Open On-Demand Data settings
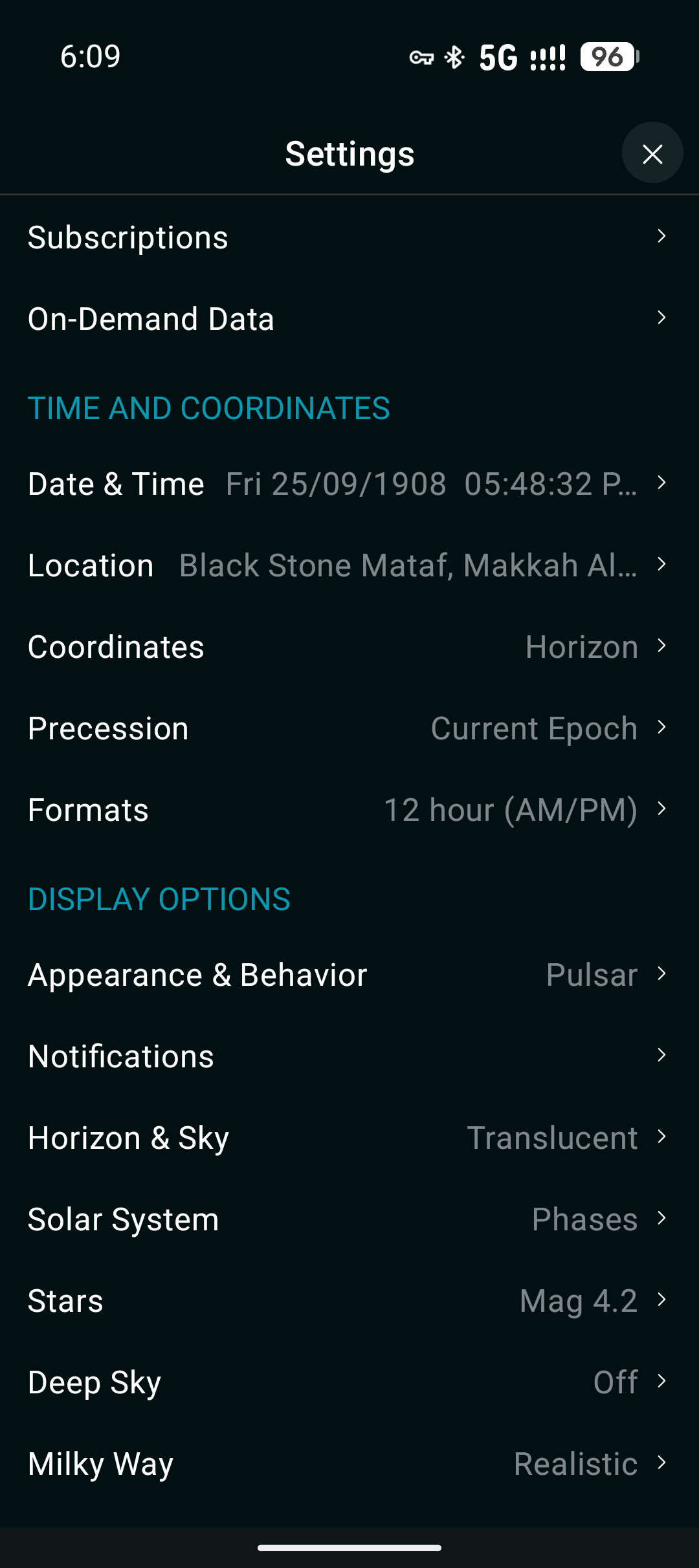Image resolution: width=699 pixels, height=1568 pixels. (x=349, y=318)
